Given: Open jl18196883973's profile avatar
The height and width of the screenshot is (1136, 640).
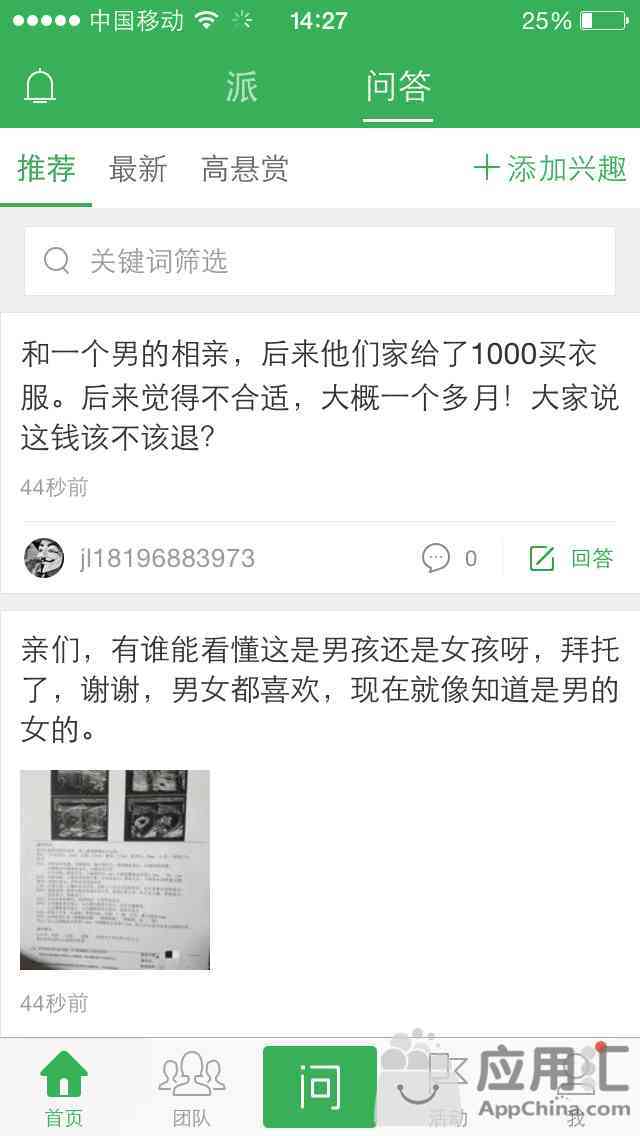Looking at the screenshot, I should [x=44, y=558].
